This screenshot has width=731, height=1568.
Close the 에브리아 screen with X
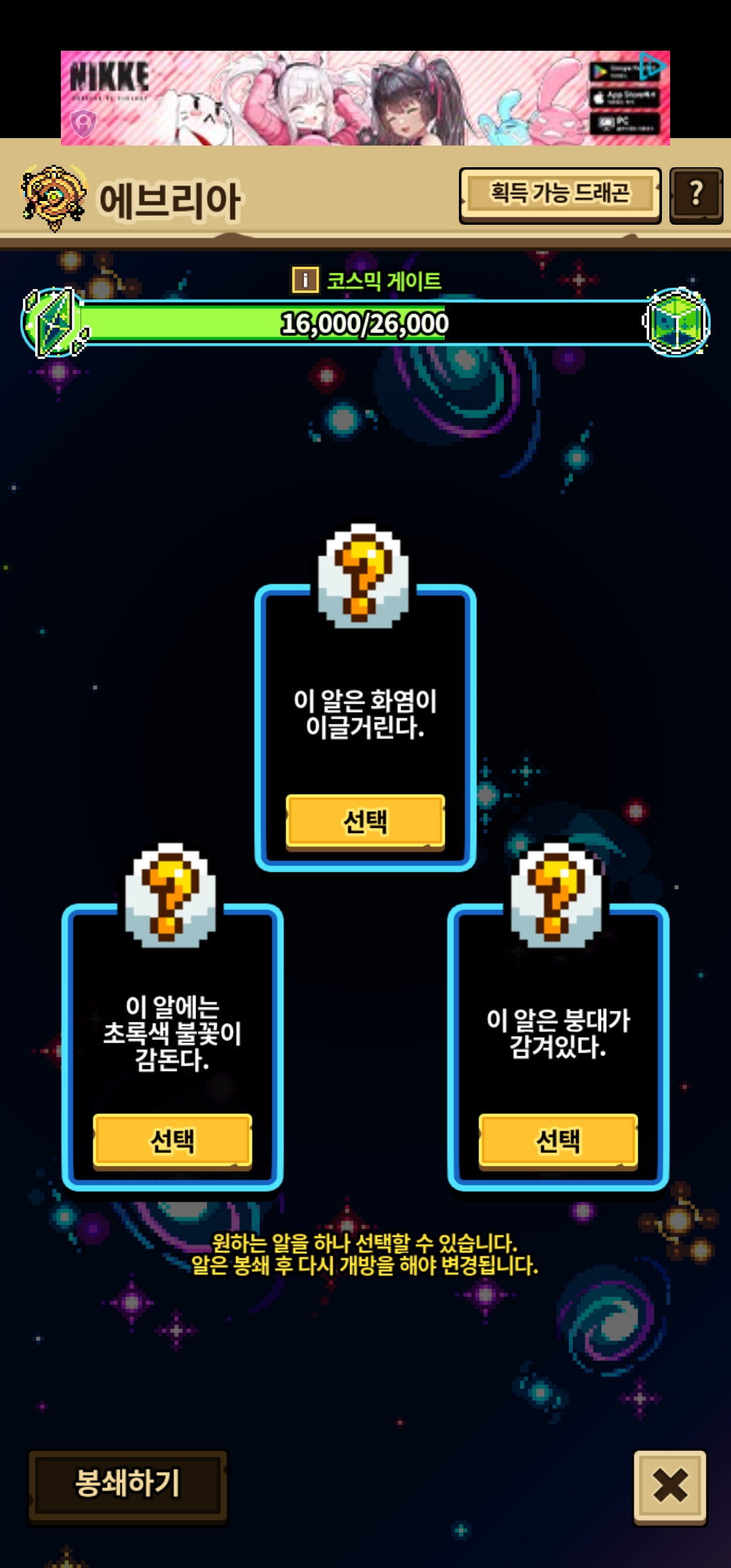coord(670,1486)
